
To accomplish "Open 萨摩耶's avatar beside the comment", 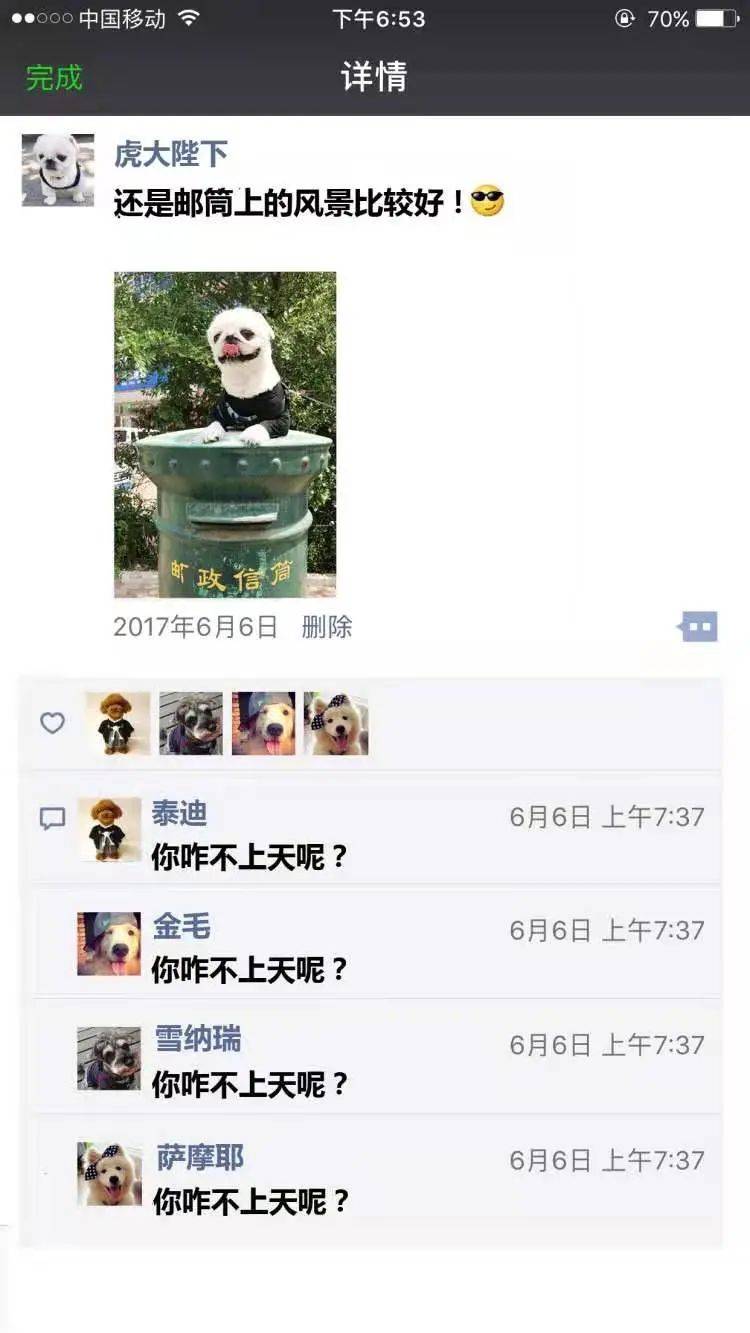I will coord(109,1174).
